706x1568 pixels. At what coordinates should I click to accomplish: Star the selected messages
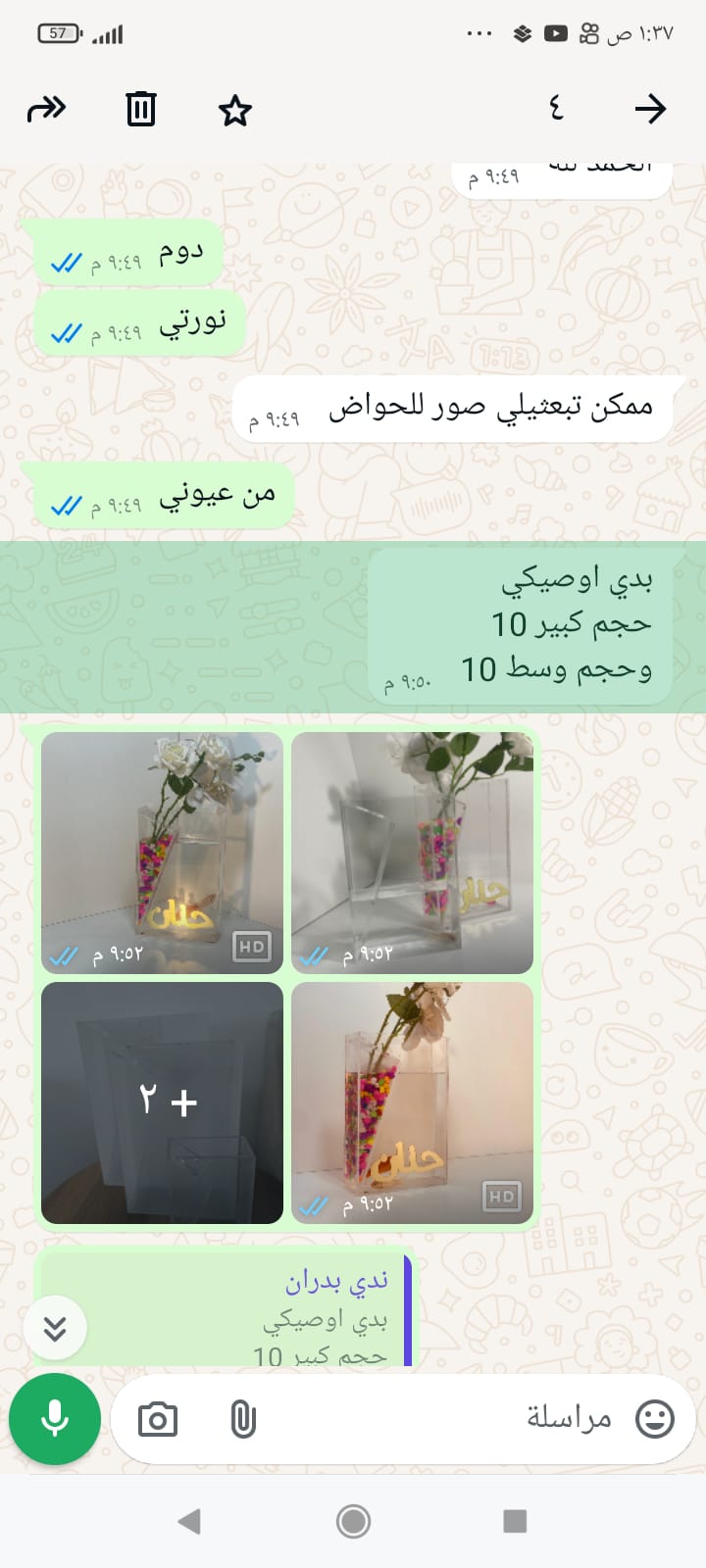pyautogui.click(x=234, y=110)
